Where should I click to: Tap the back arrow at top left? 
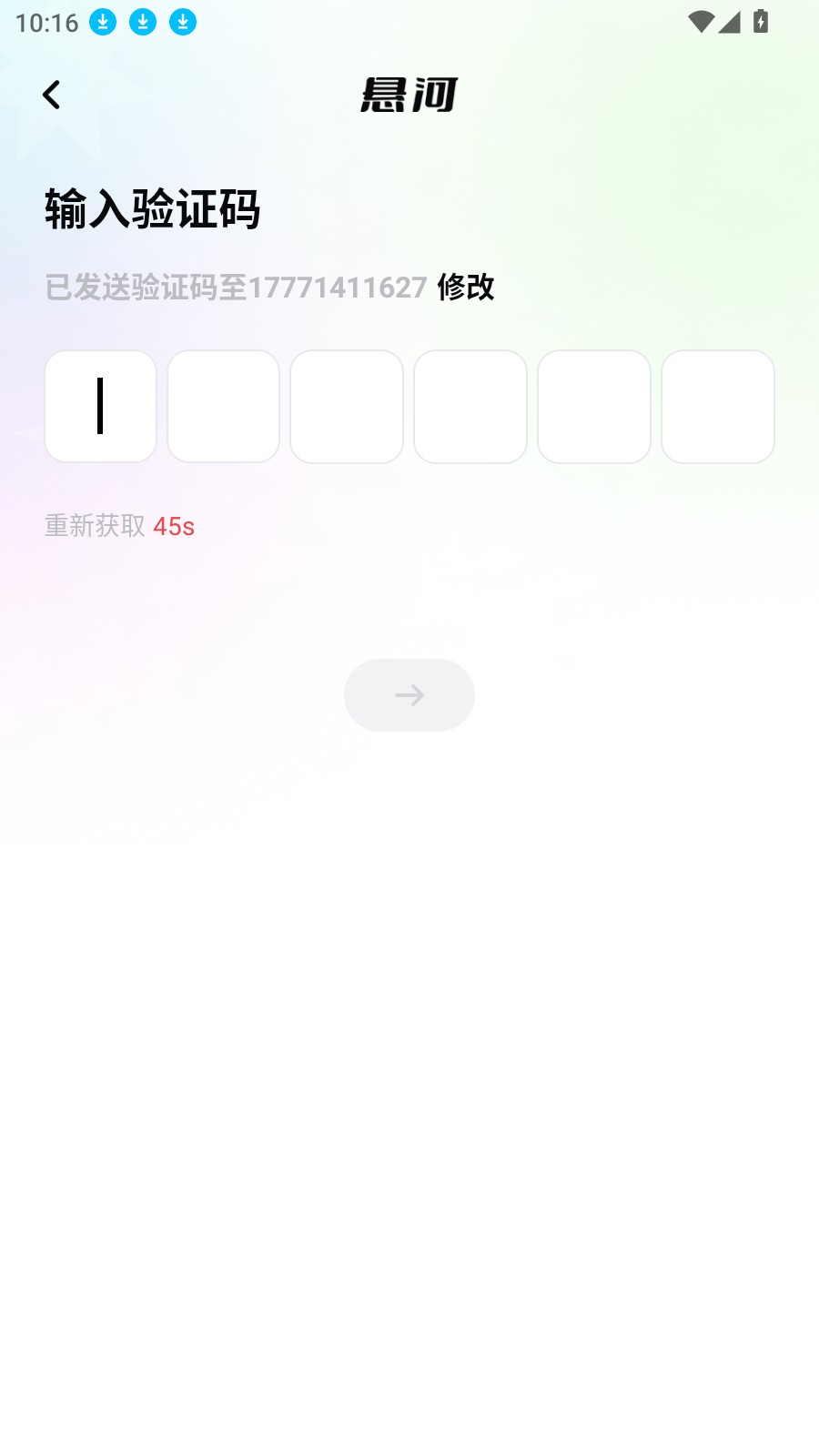(x=52, y=94)
